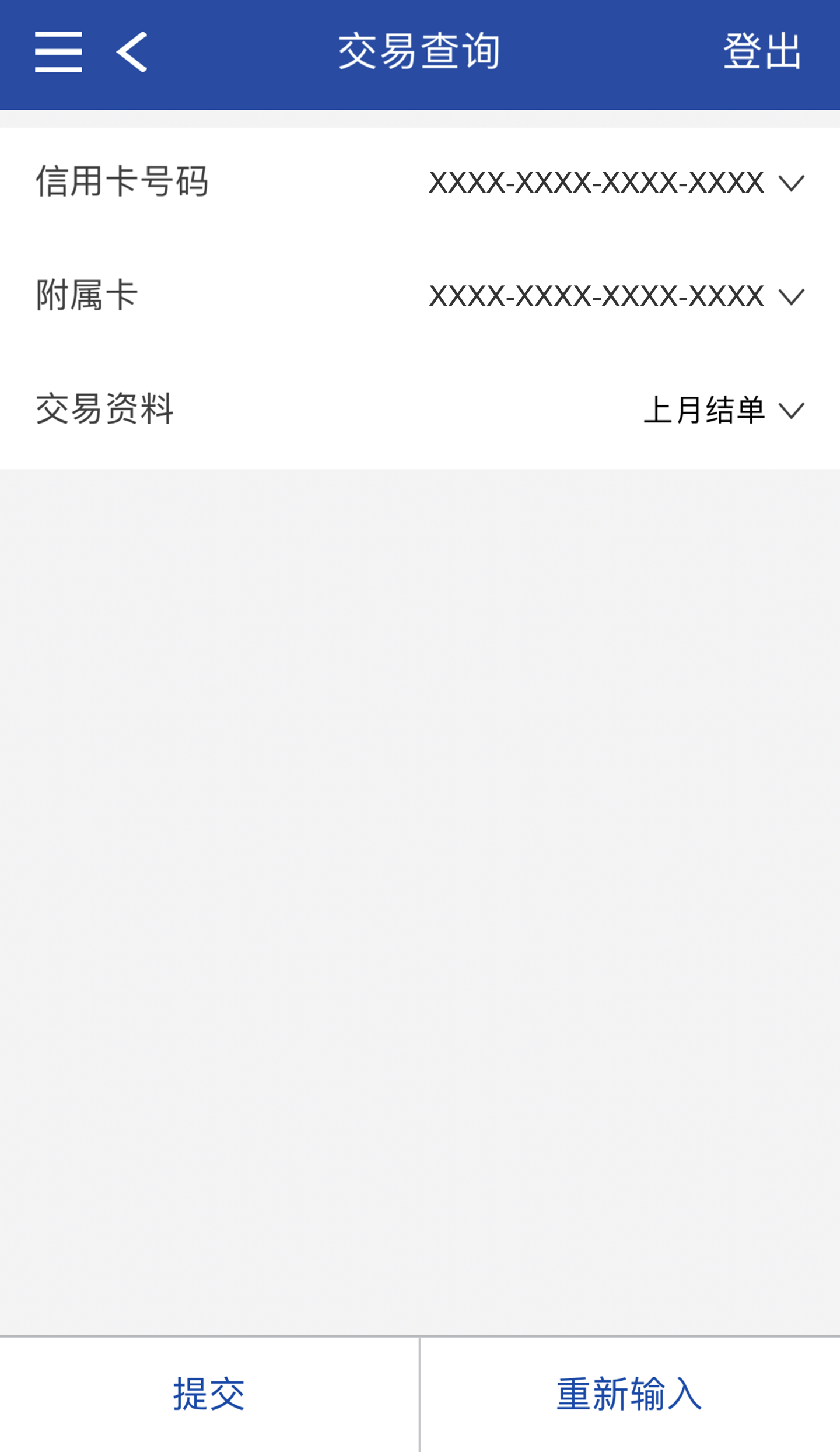Change 交易资料 from 上月结单

(x=723, y=410)
